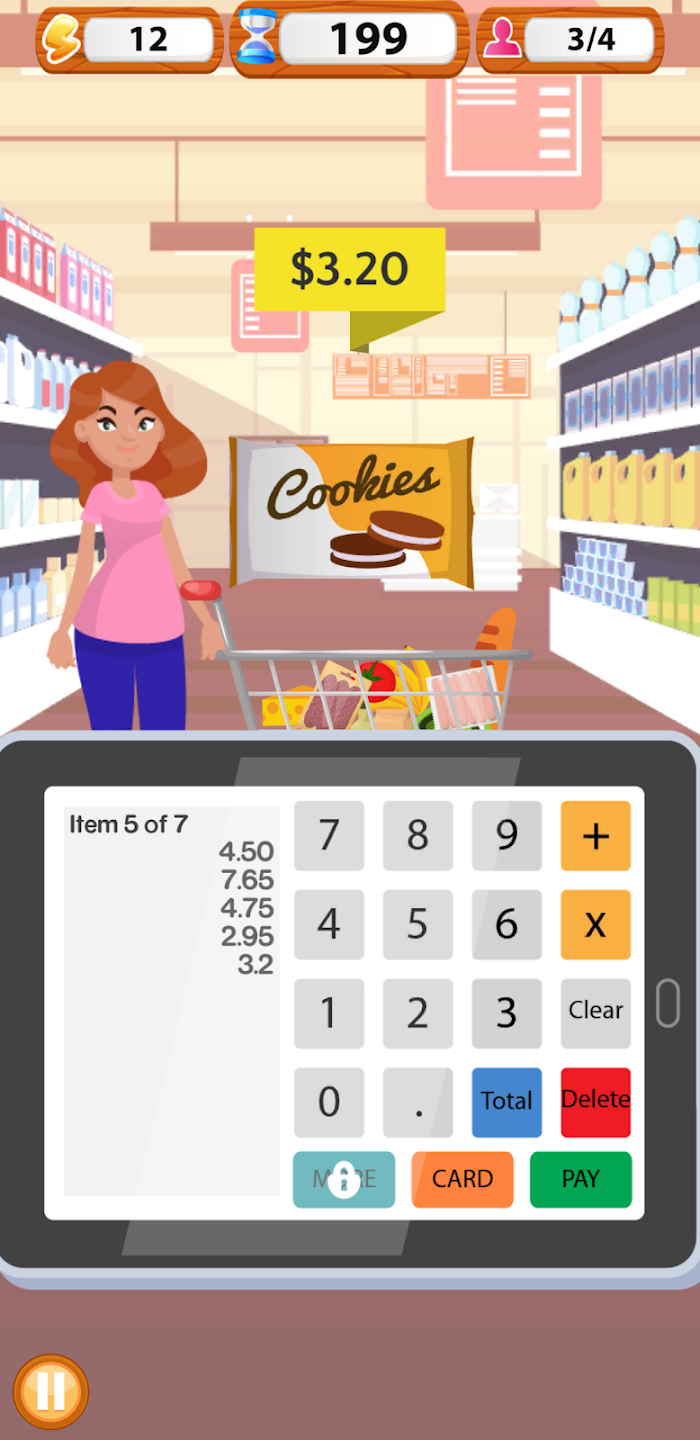This screenshot has height=1440, width=700.
Task: Pause the game
Action: pyautogui.click(x=50, y=1391)
